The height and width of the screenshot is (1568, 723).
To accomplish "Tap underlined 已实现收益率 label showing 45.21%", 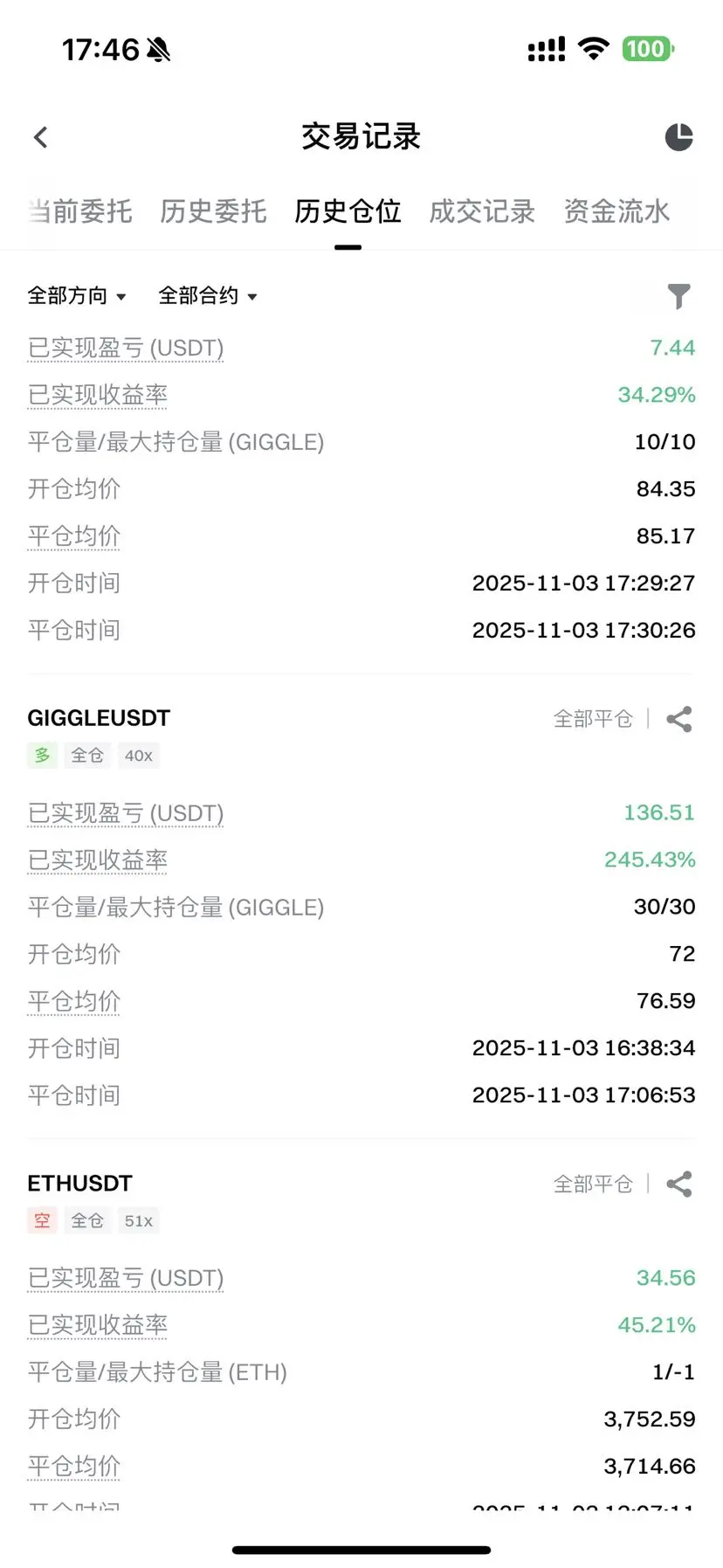I will tap(98, 1326).
